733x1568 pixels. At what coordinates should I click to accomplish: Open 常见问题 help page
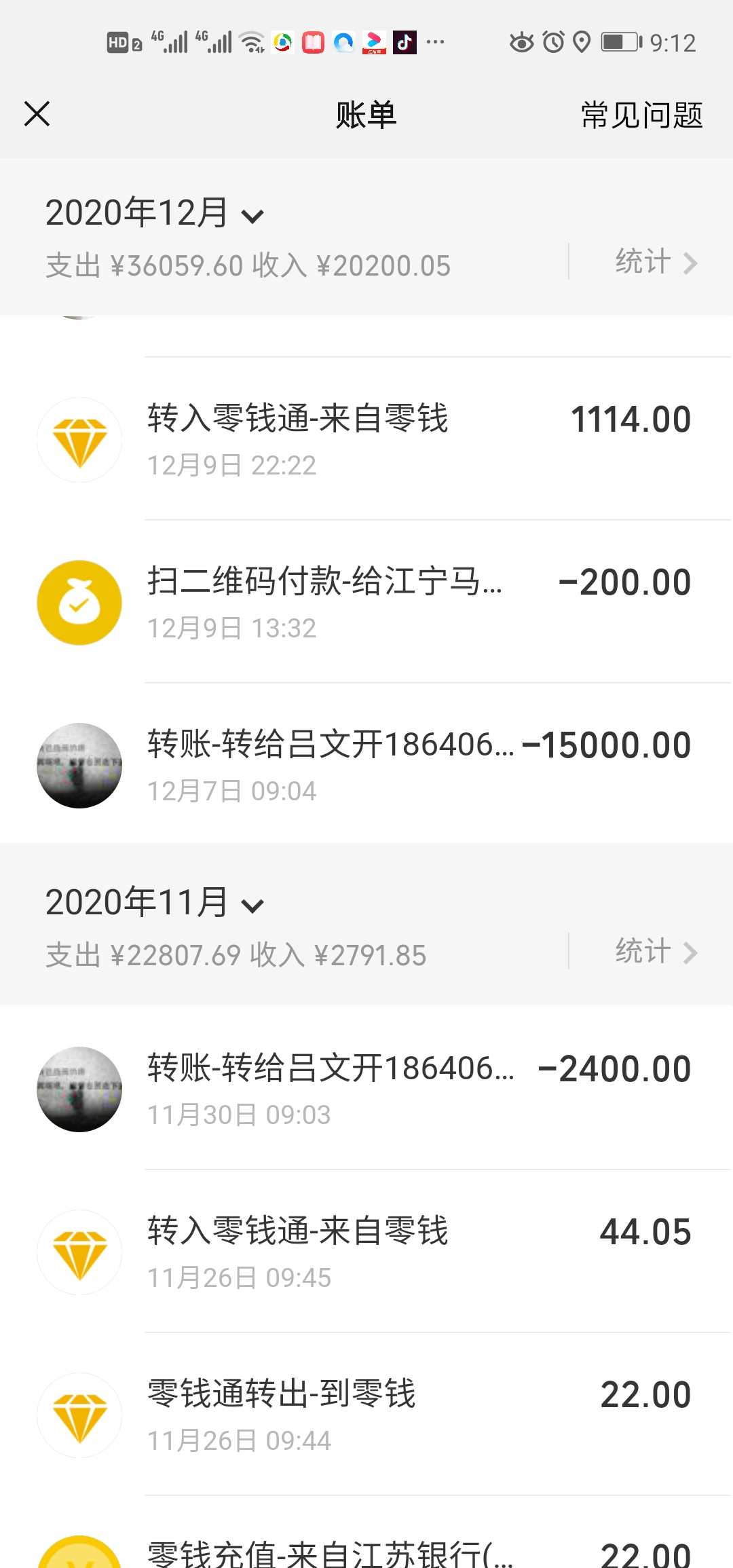[x=641, y=115]
